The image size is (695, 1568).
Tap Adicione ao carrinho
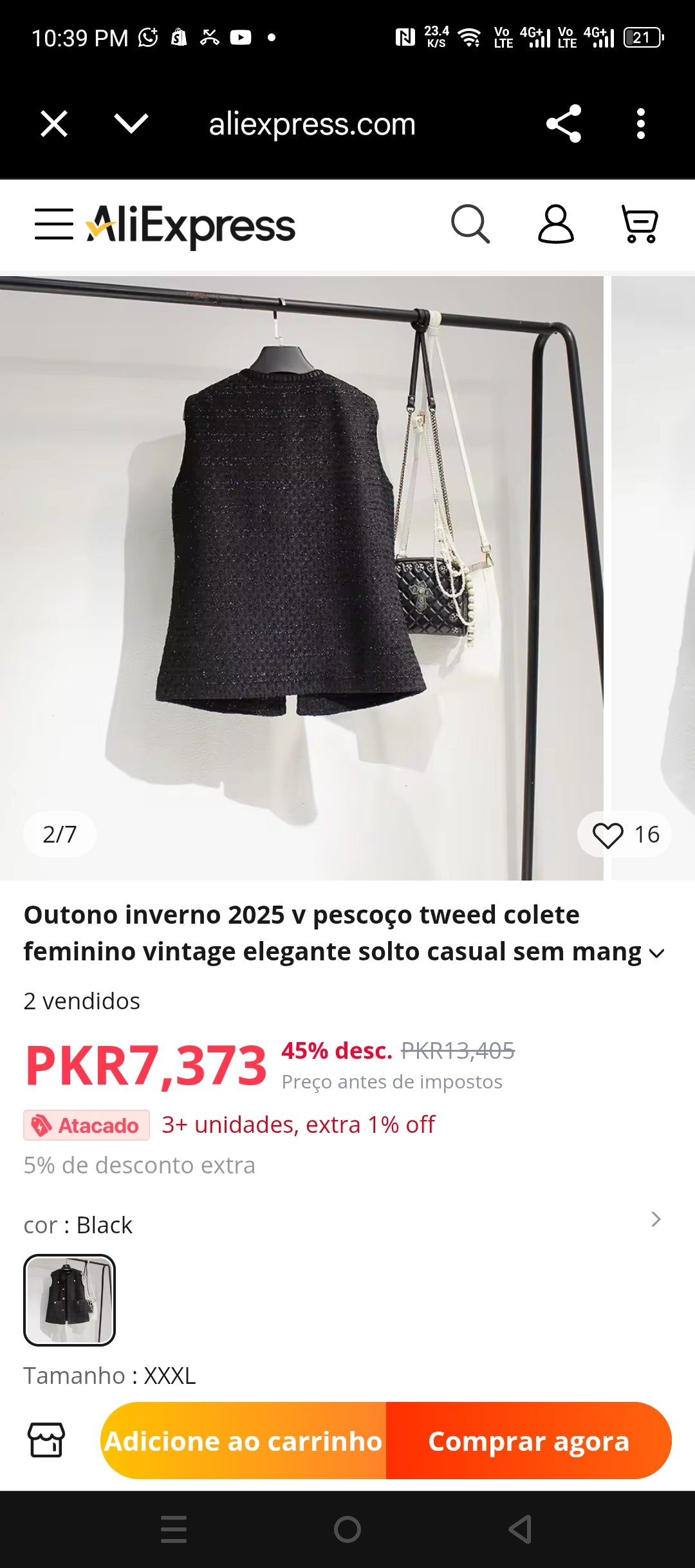[243, 1441]
